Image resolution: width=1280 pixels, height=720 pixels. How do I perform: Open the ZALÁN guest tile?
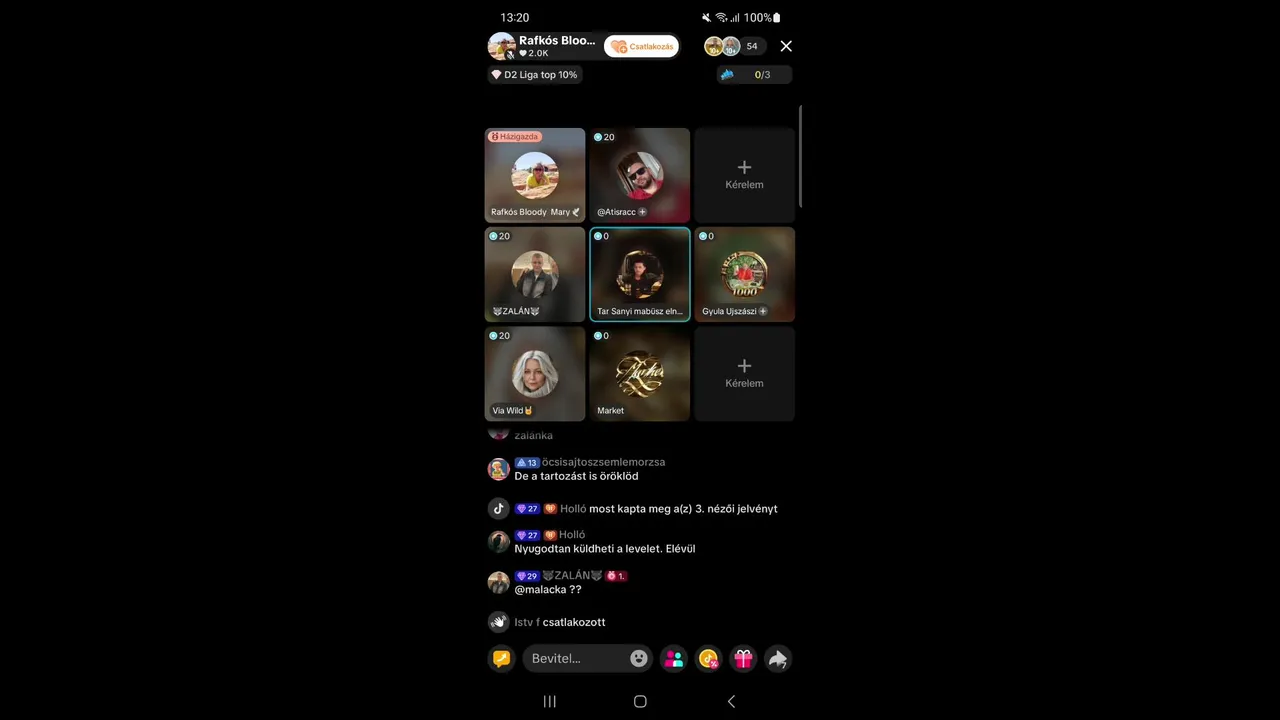click(535, 273)
